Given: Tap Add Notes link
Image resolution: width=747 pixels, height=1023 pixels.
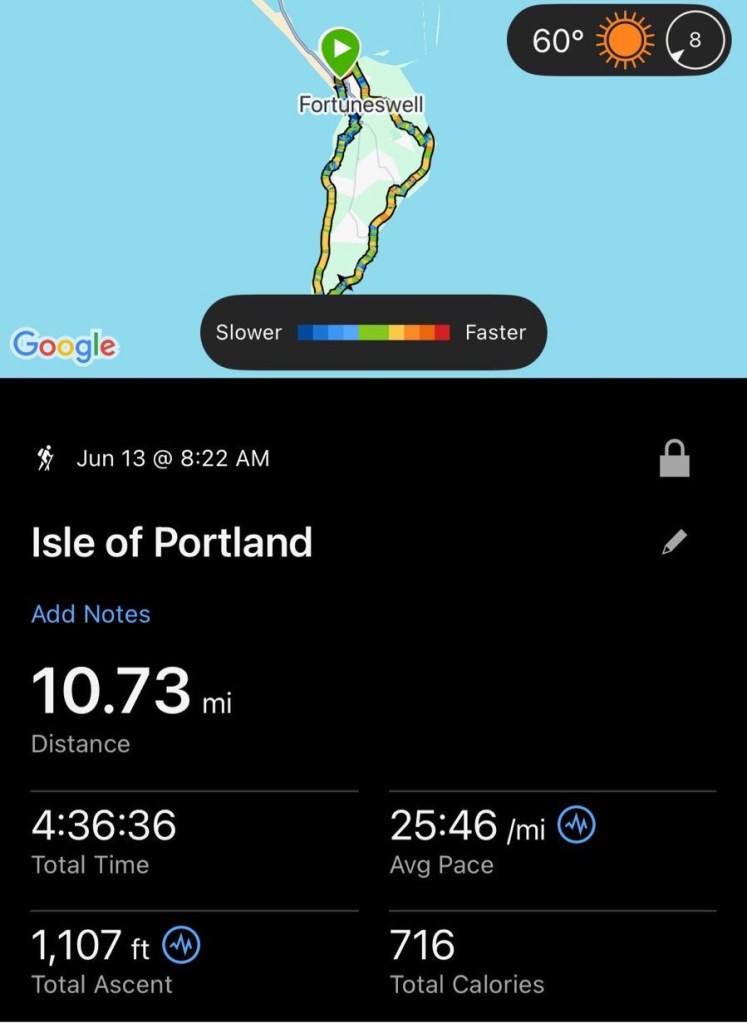Looking at the screenshot, I should click(91, 614).
